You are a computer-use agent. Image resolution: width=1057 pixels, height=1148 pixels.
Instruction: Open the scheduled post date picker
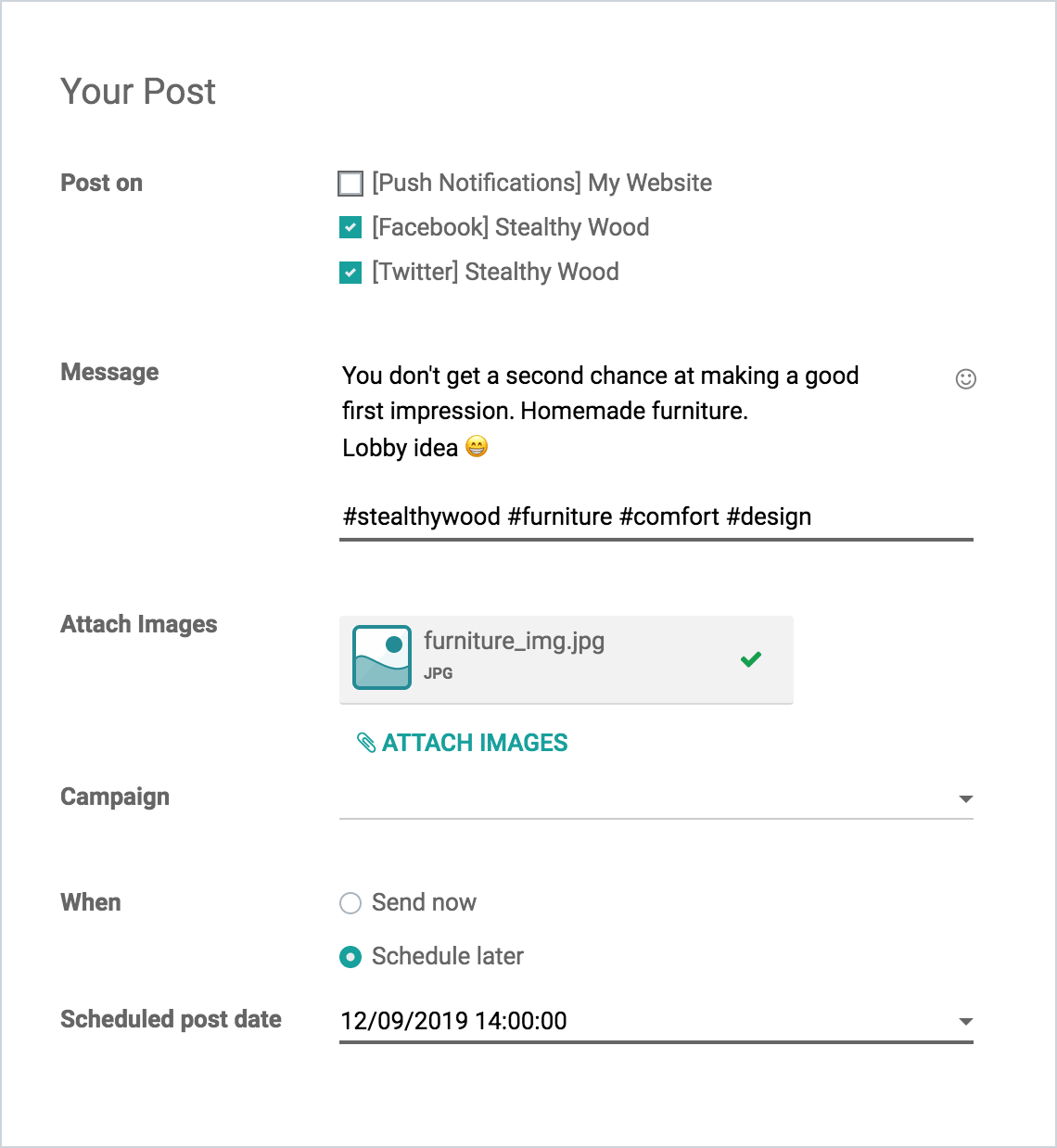[x=965, y=1021]
